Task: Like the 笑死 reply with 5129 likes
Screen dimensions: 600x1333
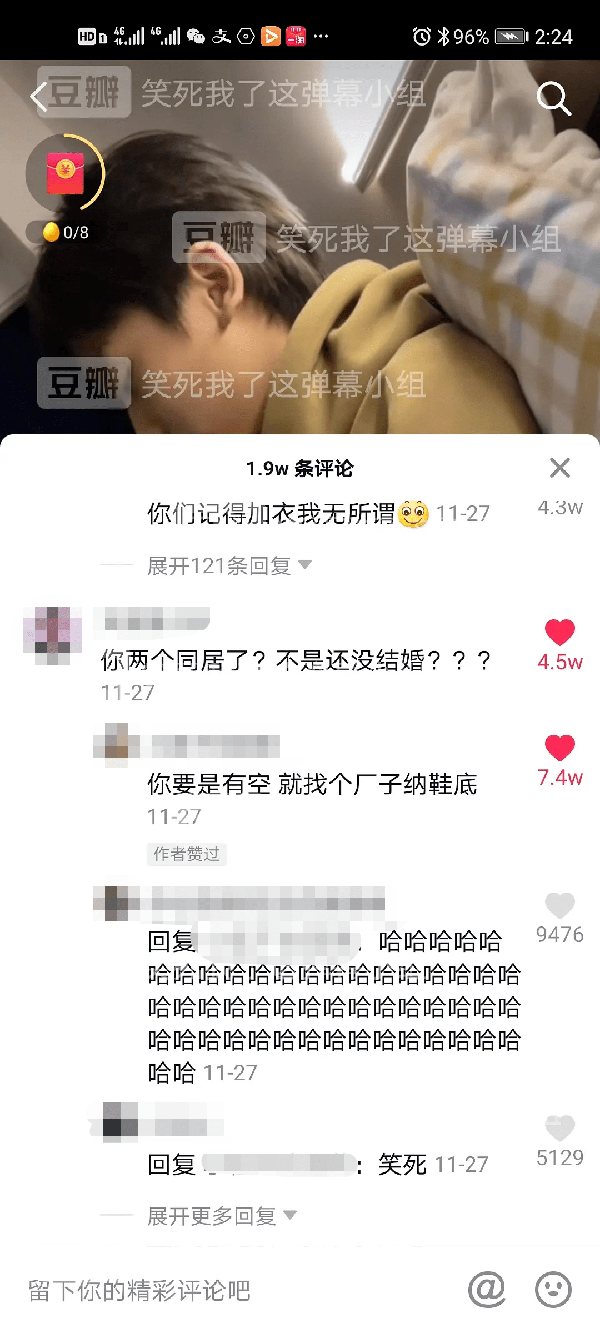Action: tap(560, 1129)
